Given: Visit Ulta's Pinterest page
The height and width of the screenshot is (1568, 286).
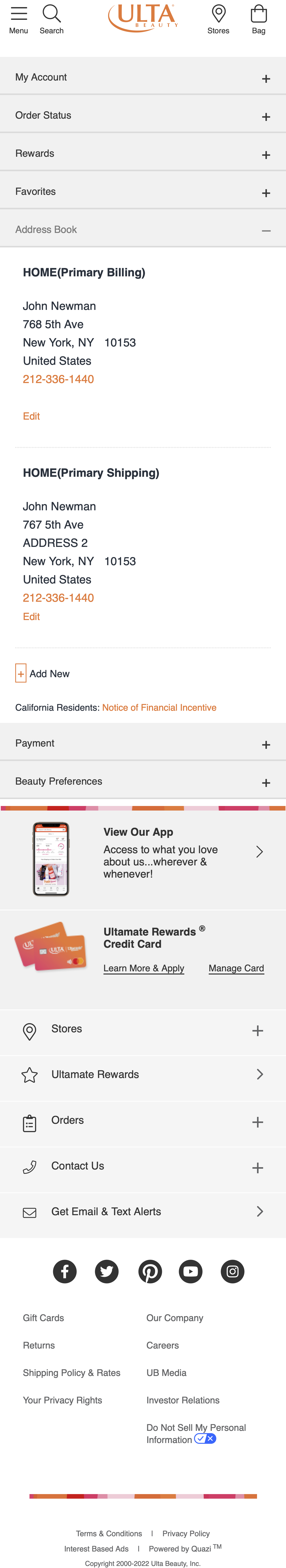Looking at the screenshot, I should 149,1271.
